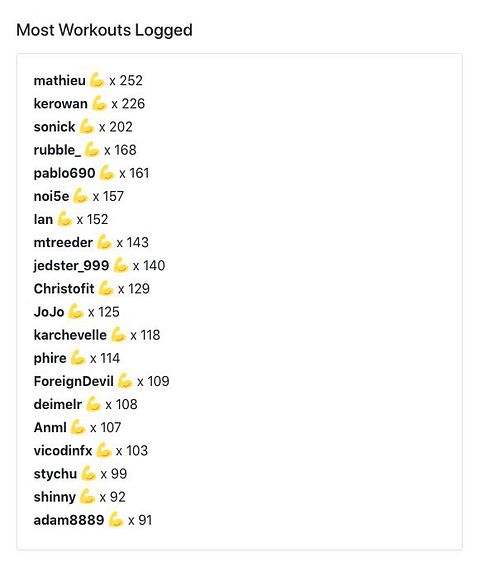
Task: Tap the adam8889 username
Action: pyautogui.click(x=69, y=520)
